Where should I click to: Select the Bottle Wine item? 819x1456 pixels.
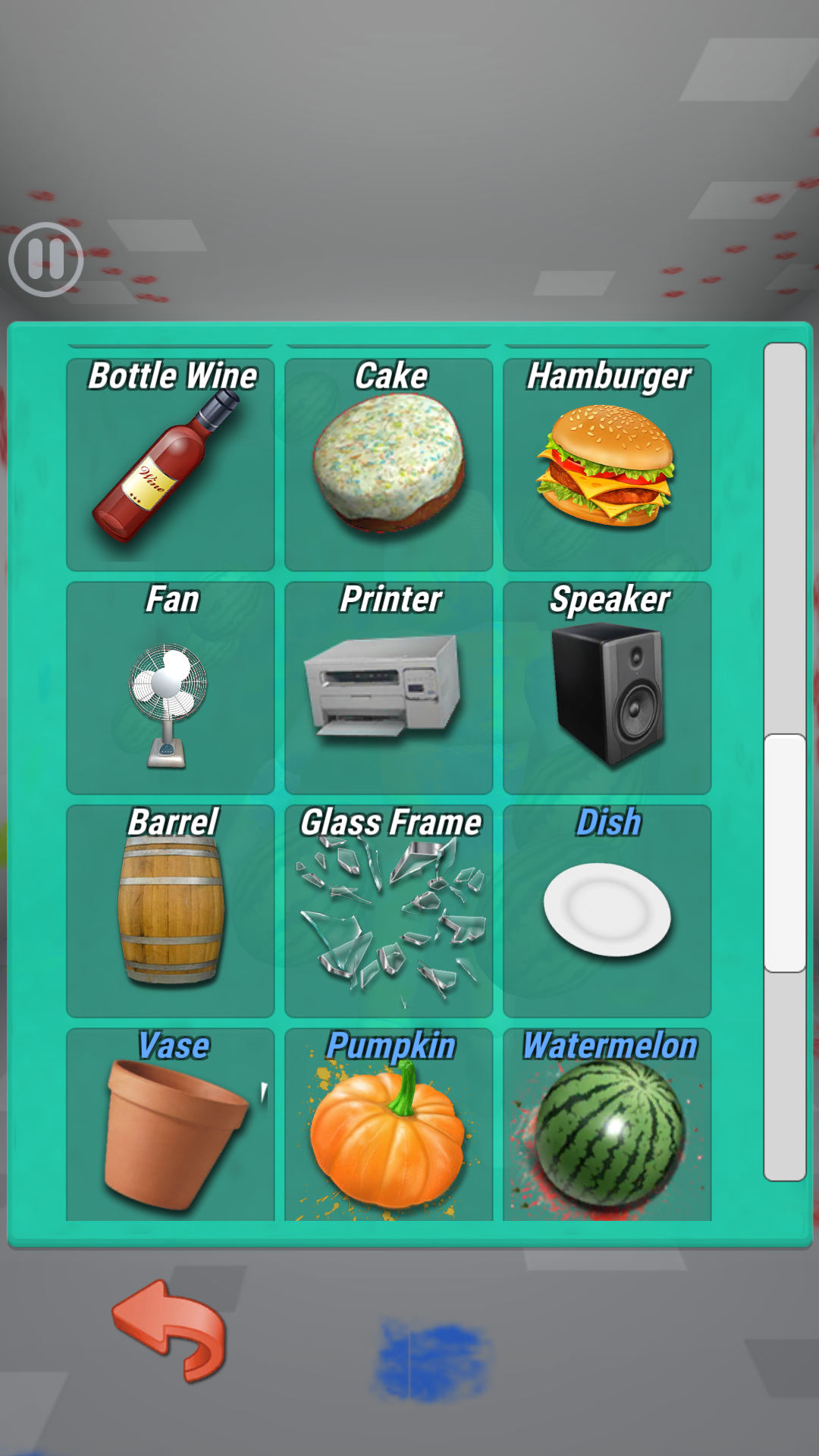[171, 464]
